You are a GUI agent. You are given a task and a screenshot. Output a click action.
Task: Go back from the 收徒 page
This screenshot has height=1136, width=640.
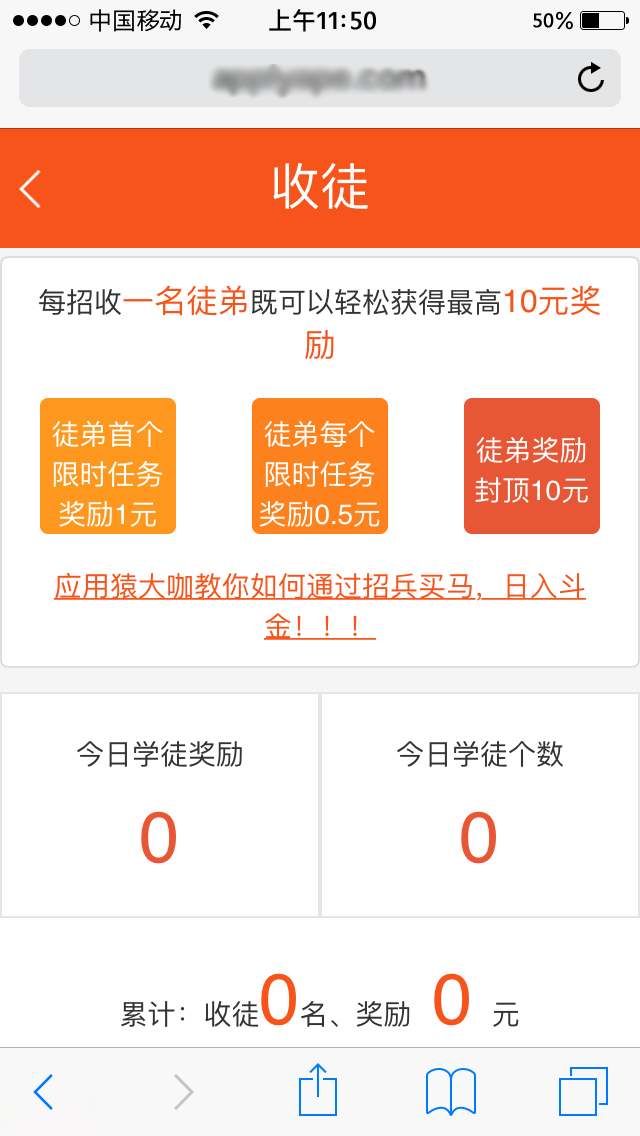[30, 189]
